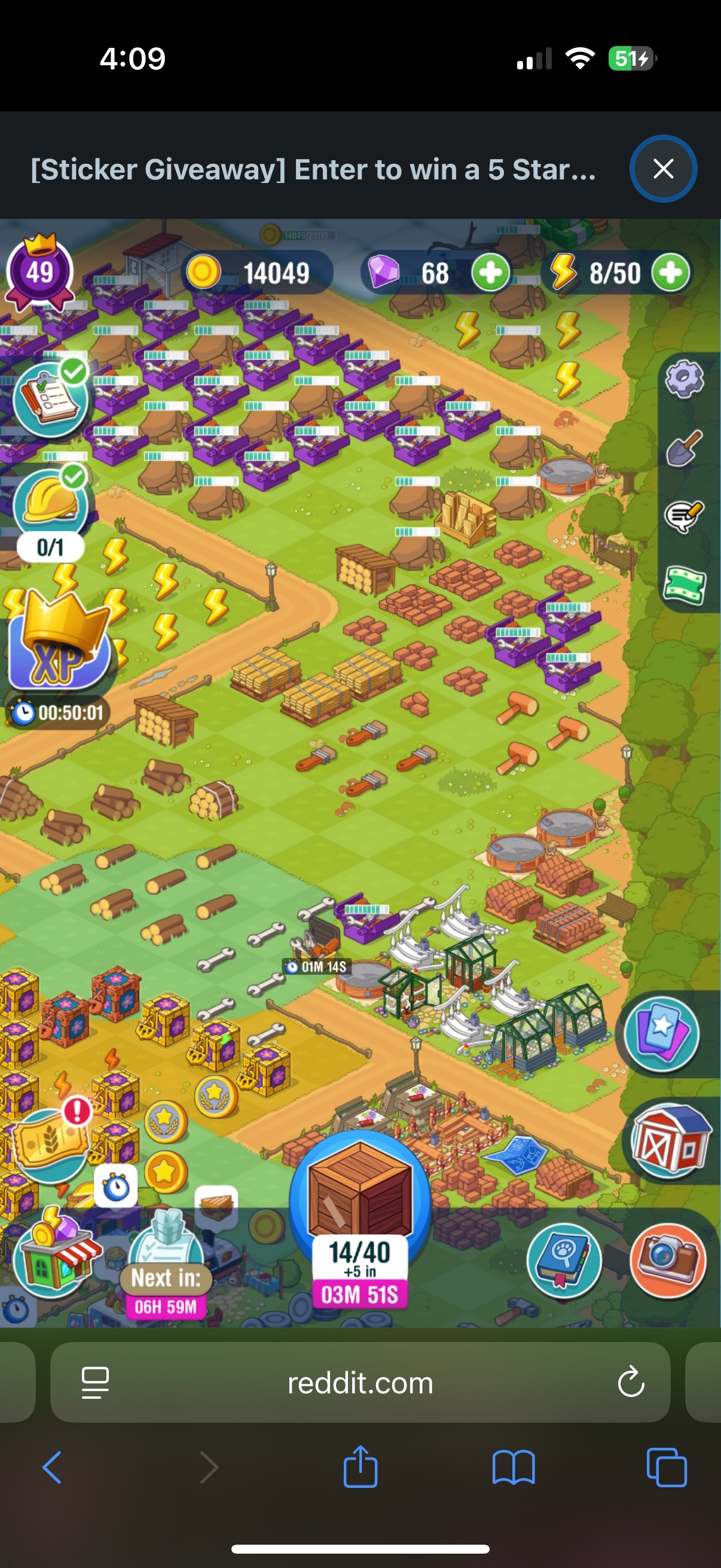The height and width of the screenshot is (1568, 721).
Task: Open the page settings menu in address bar
Action: pyautogui.click(x=95, y=1383)
